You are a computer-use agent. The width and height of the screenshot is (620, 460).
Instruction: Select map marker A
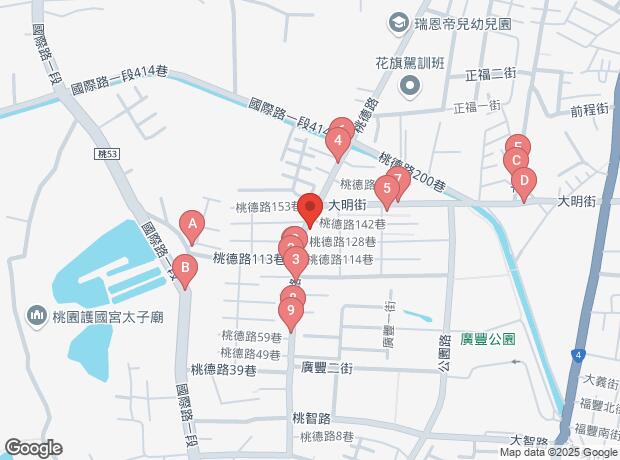(x=191, y=225)
